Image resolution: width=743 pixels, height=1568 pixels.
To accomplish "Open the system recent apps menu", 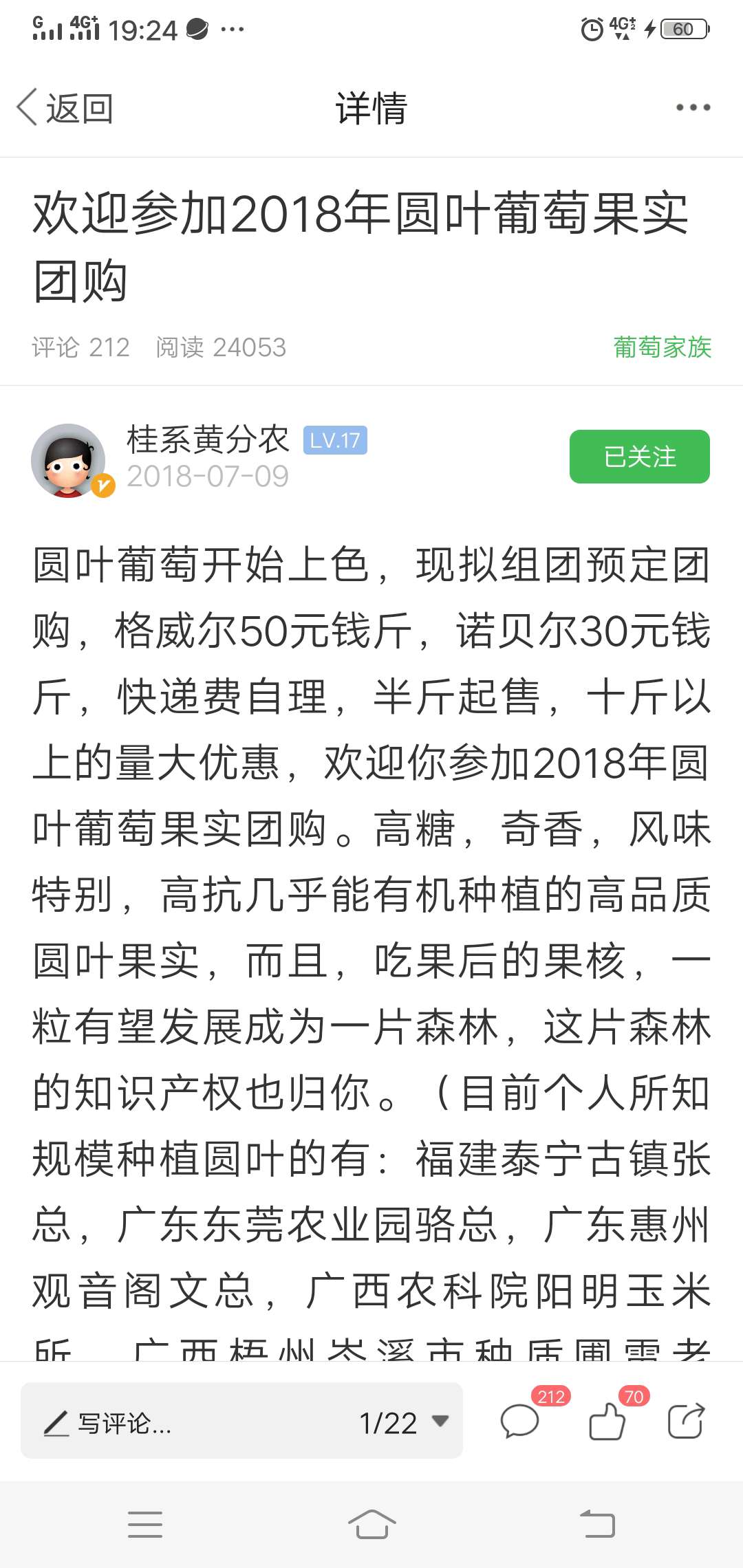I will (x=145, y=1524).
